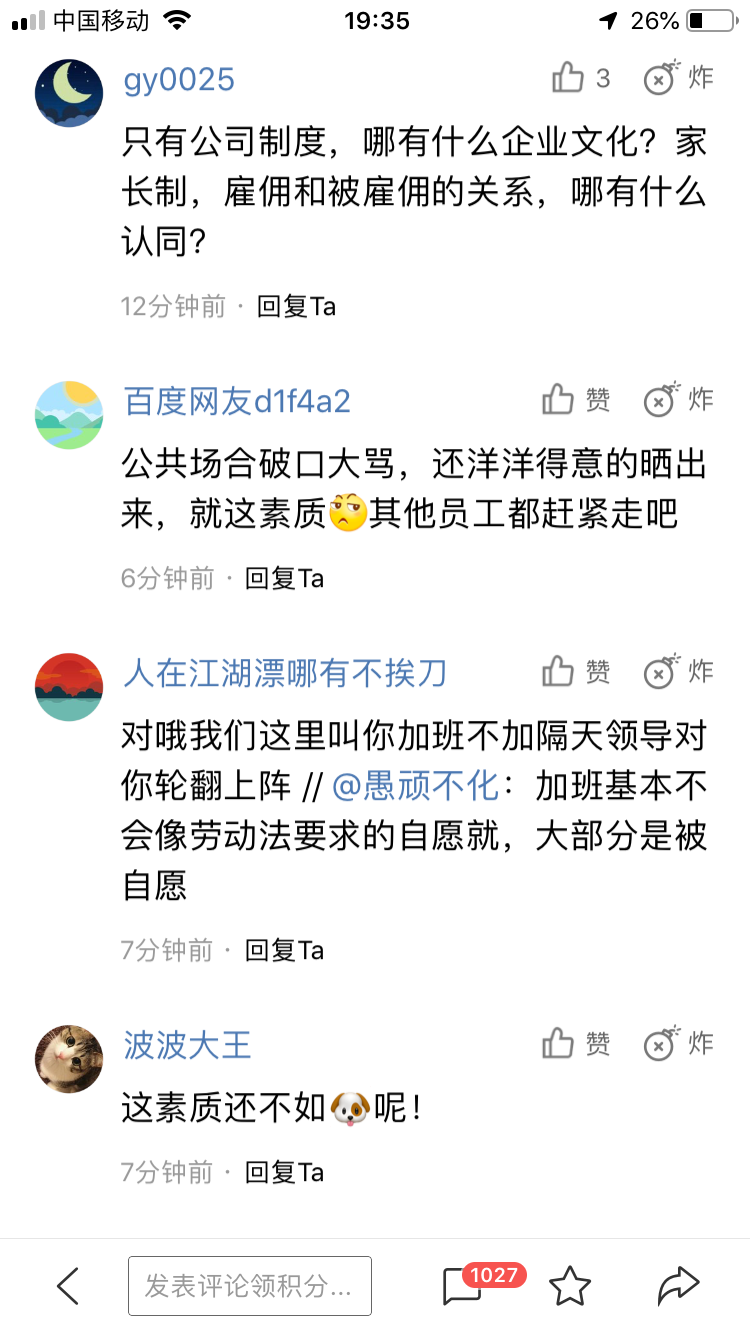View 波波大王's cat avatar profile
The image size is (750, 1334).
point(69,1058)
